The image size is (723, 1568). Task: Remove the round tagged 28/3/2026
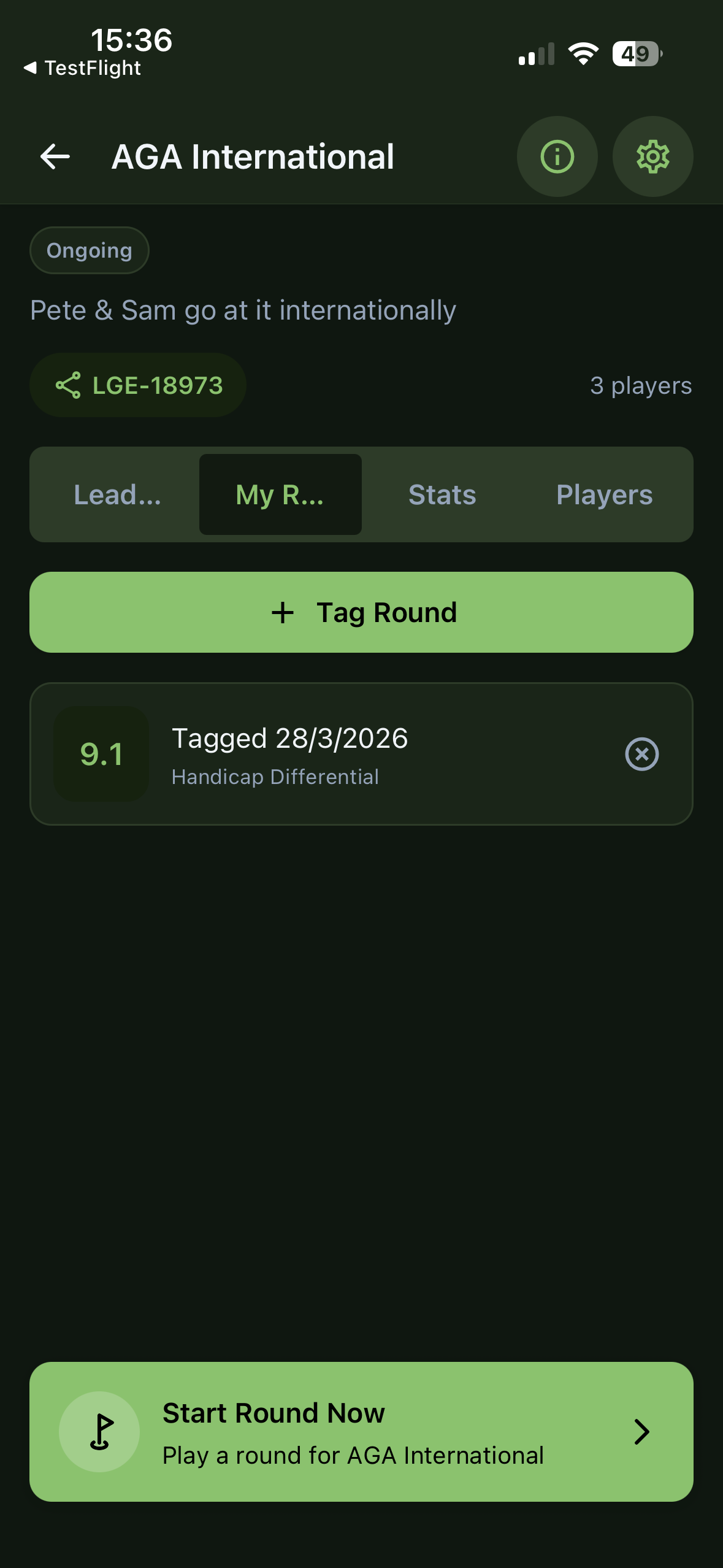(x=641, y=754)
